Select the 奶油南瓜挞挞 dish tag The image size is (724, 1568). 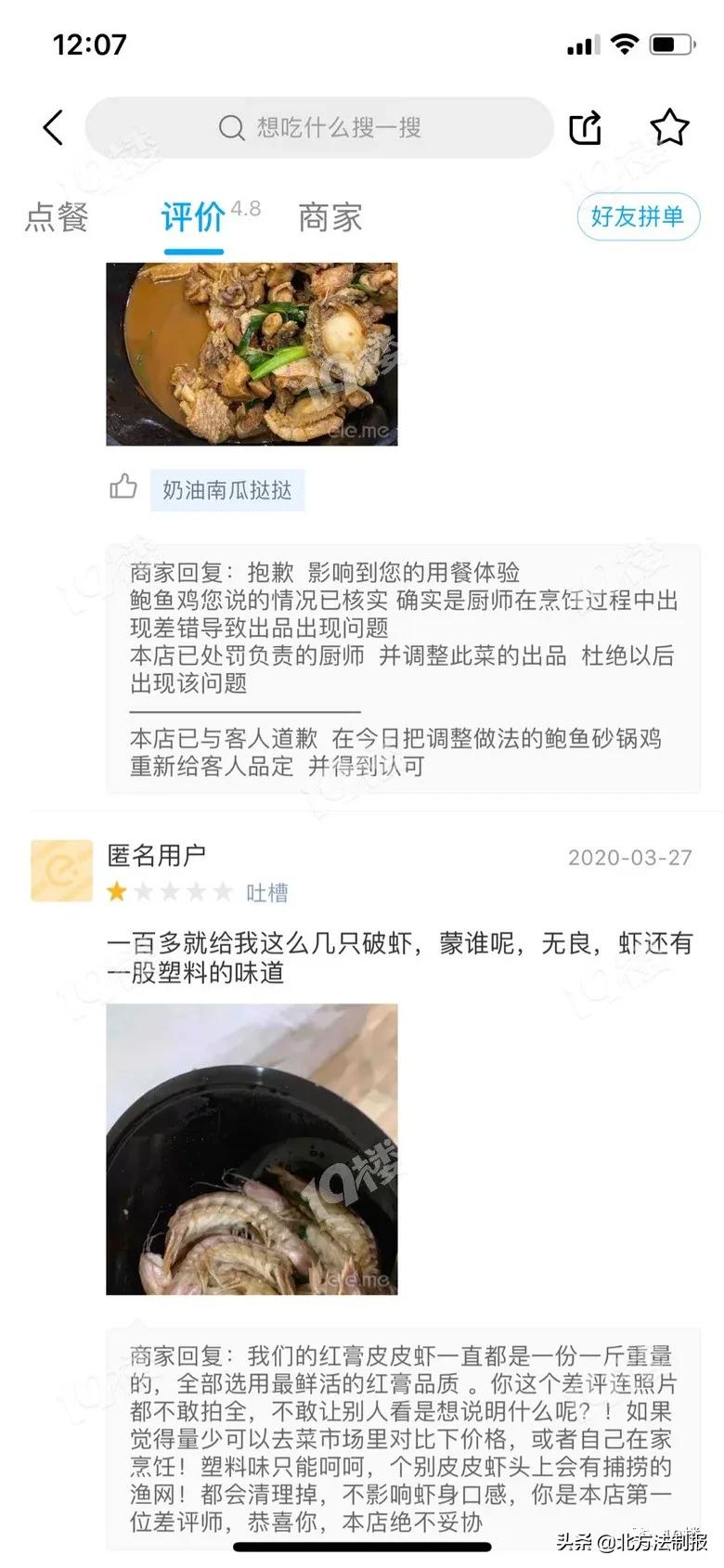(x=227, y=490)
